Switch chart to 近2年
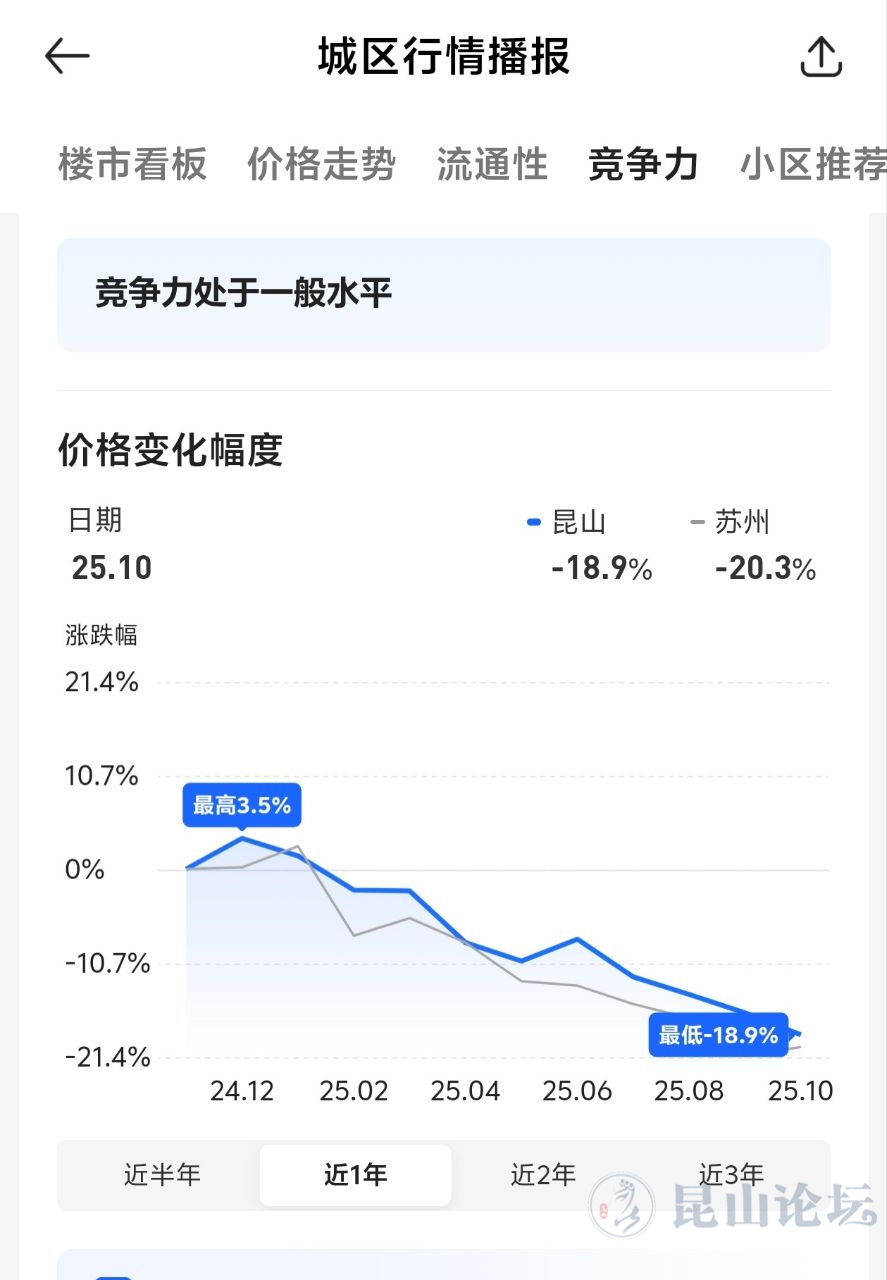887x1280 pixels. 543,1174
